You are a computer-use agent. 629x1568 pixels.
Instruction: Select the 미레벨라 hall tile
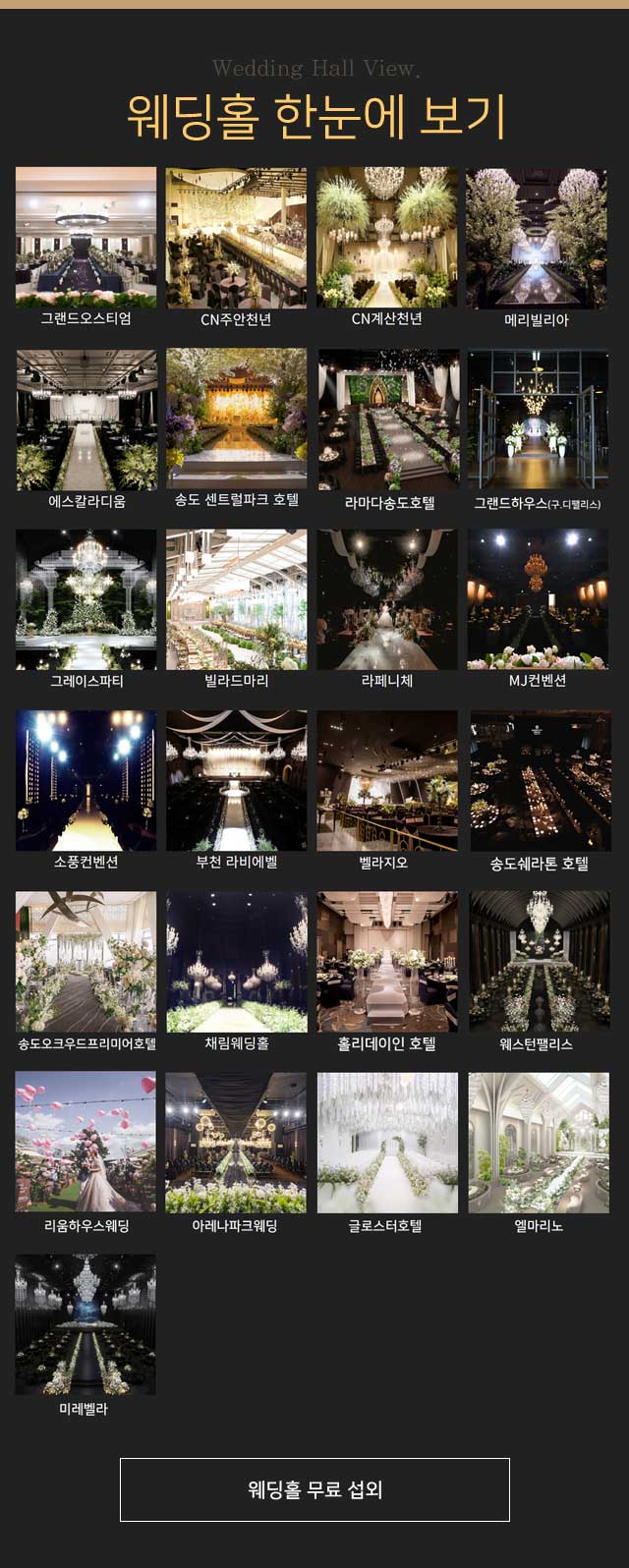(86, 1324)
